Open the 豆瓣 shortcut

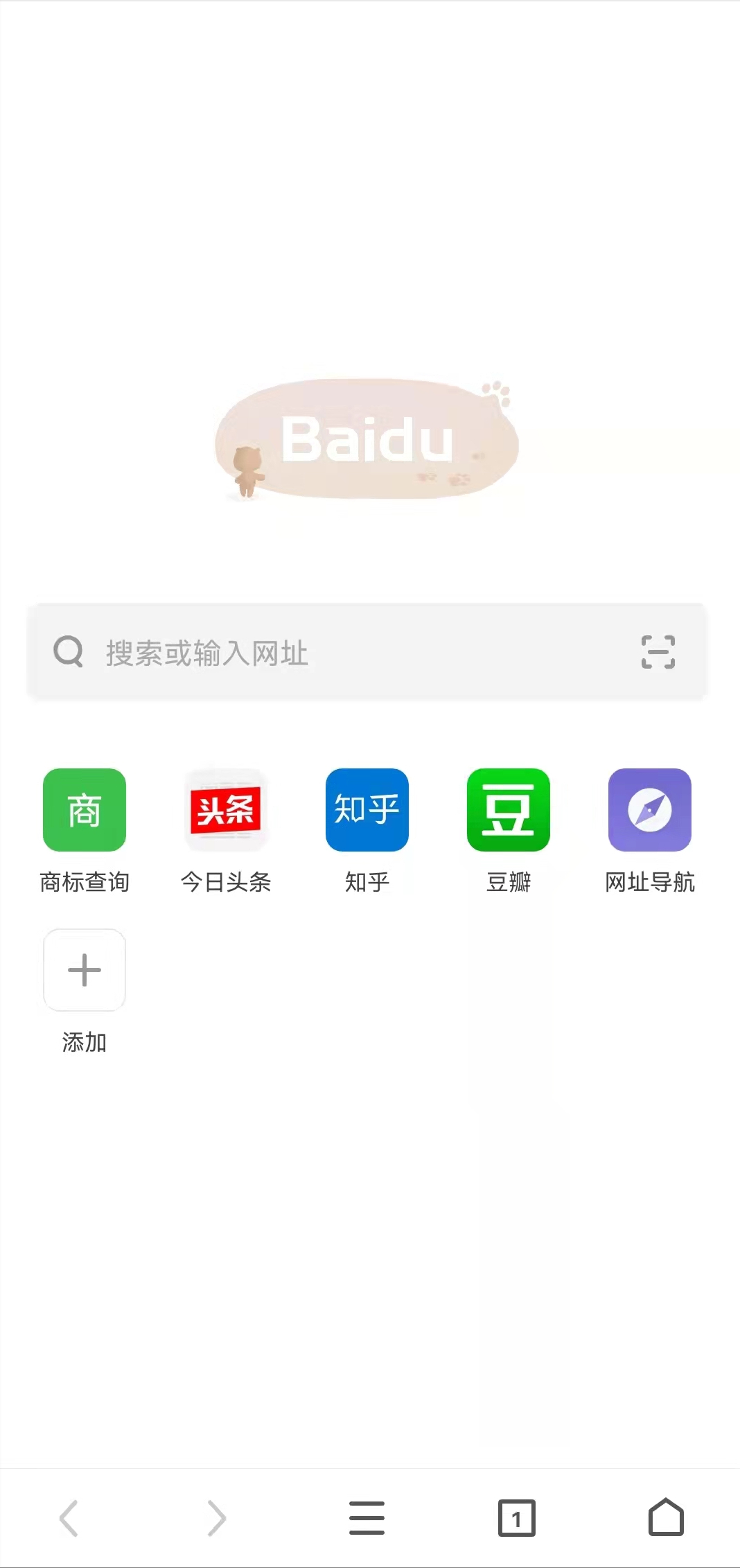(509, 810)
